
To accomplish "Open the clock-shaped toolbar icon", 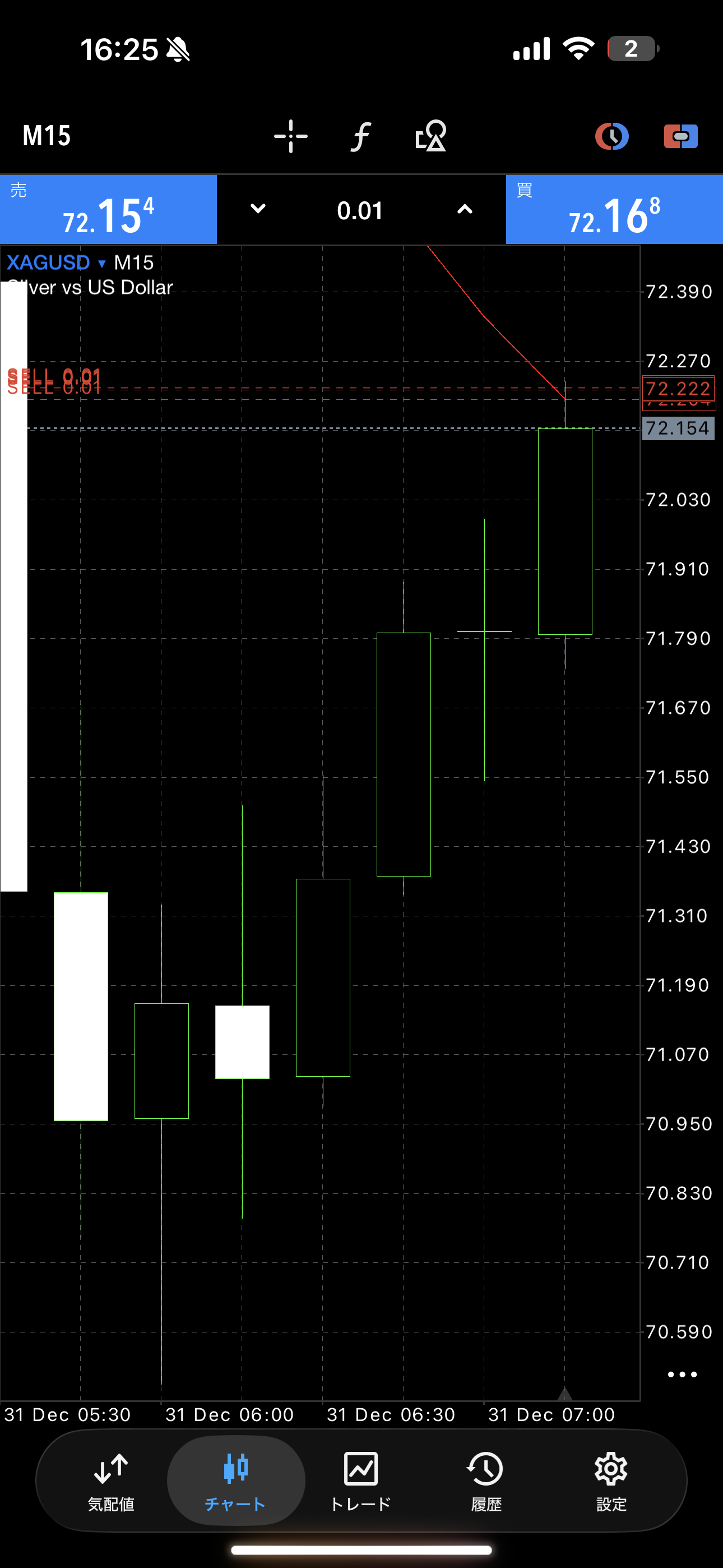I will pyautogui.click(x=611, y=136).
